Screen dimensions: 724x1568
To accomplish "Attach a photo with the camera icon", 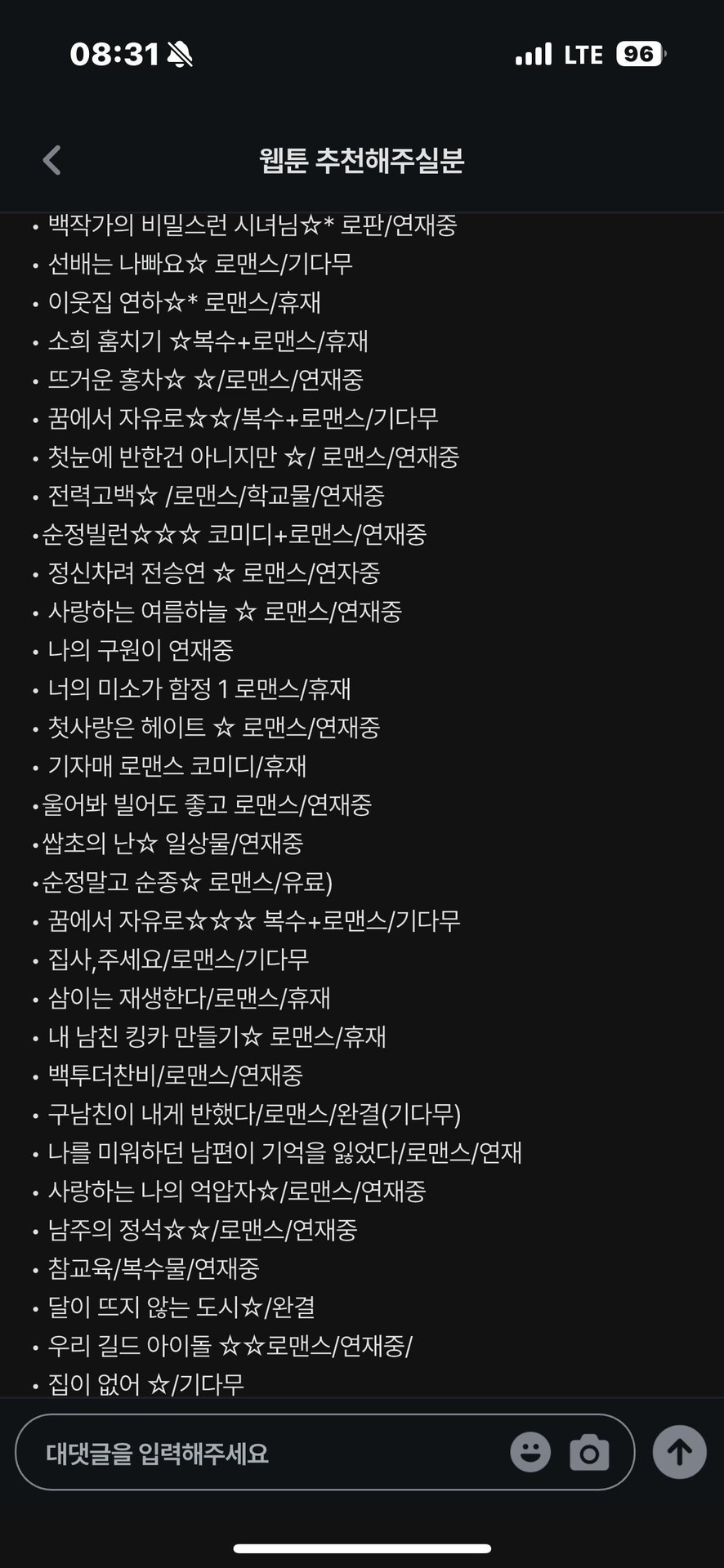I will click(x=589, y=1452).
